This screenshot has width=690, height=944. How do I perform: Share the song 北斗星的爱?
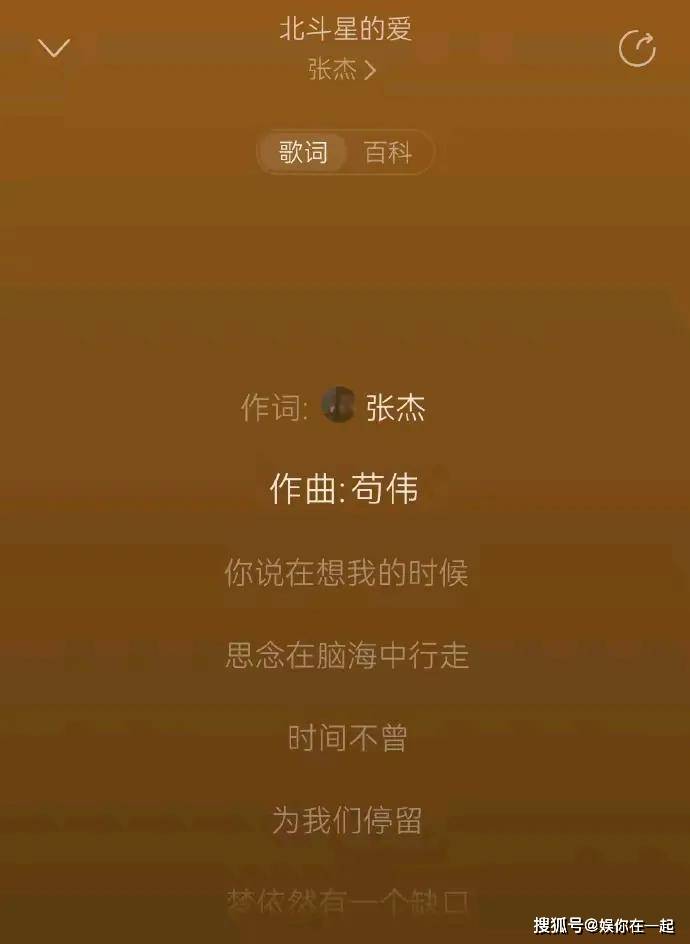click(637, 48)
